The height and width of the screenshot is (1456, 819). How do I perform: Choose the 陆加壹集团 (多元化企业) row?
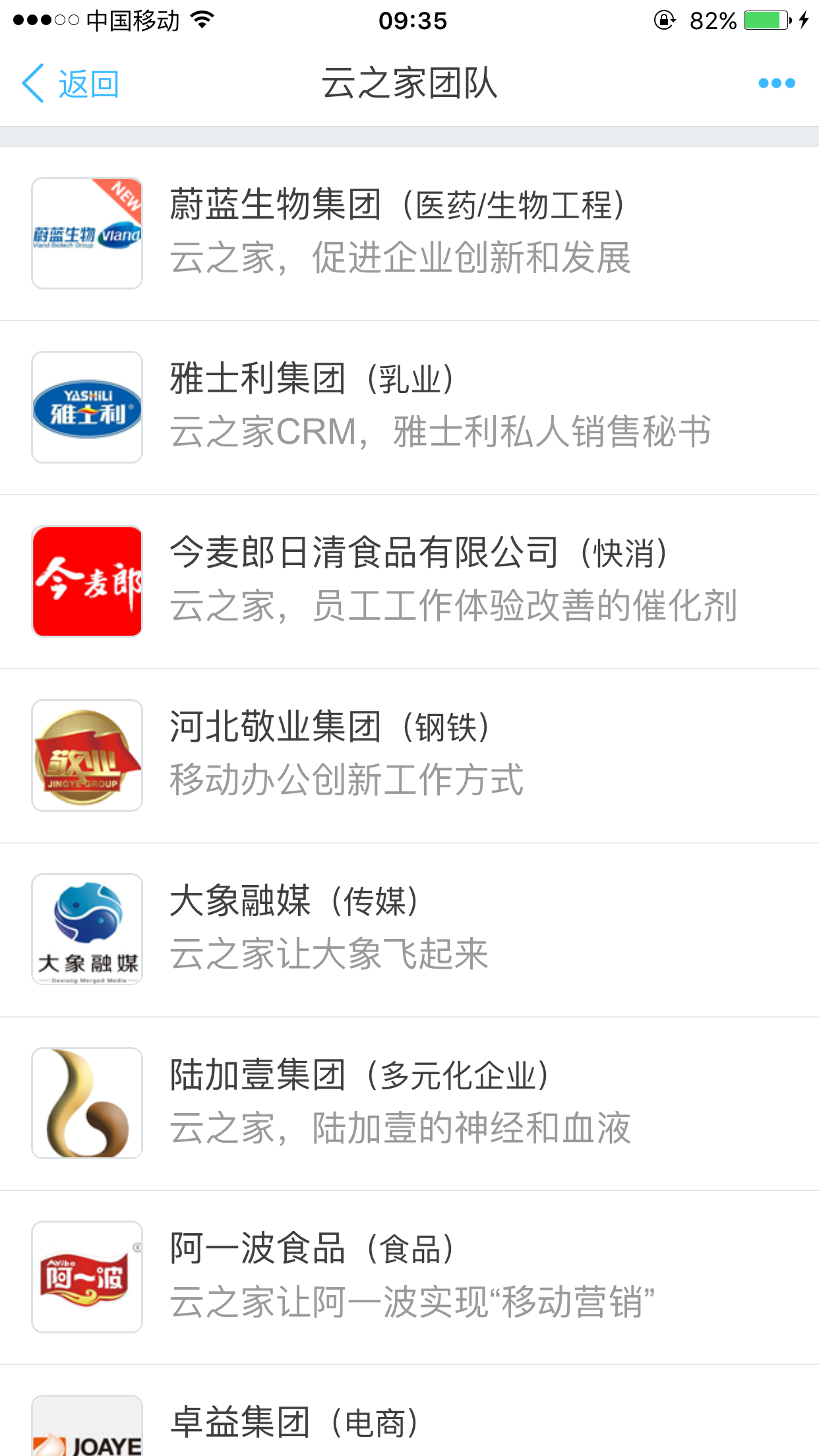pyautogui.click(x=409, y=1103)
